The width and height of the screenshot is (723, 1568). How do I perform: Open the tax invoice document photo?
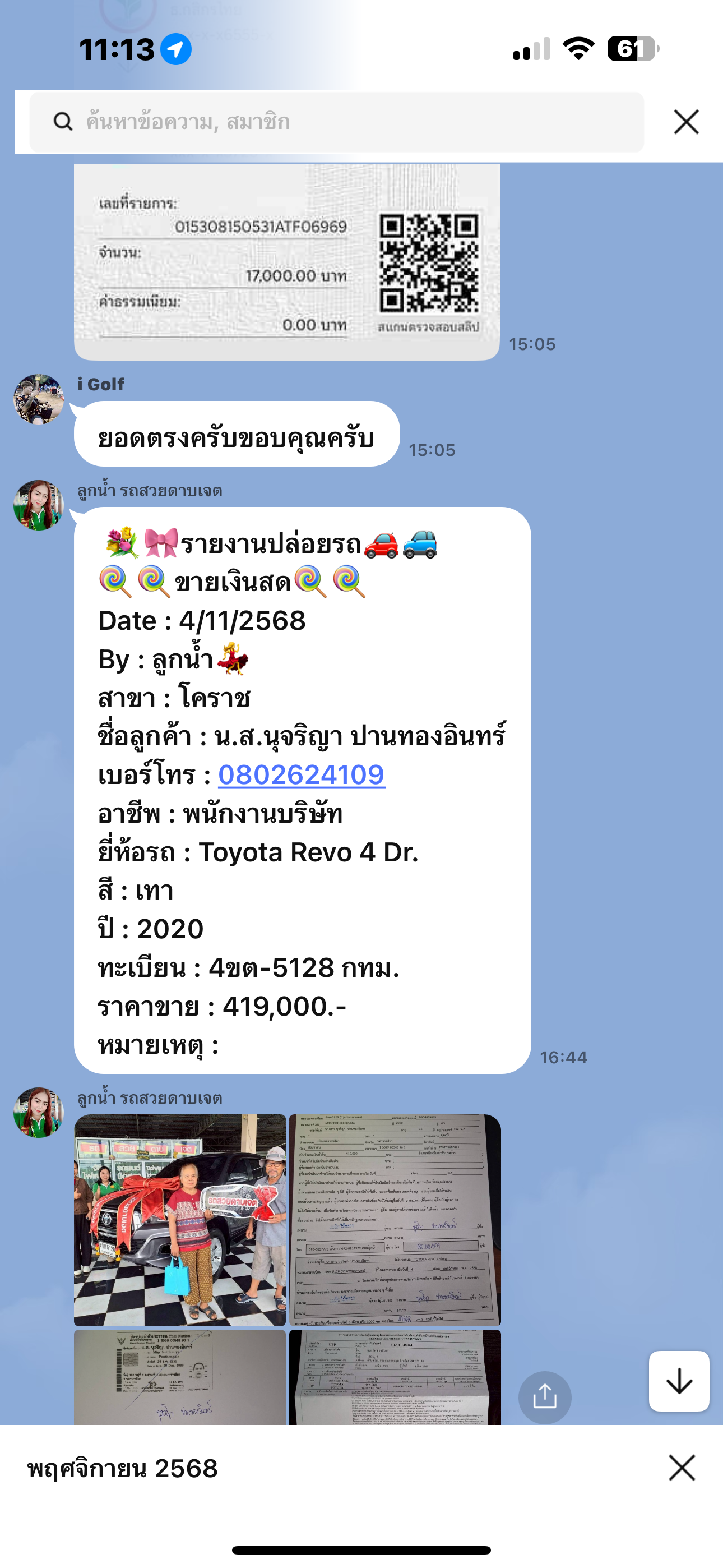(x=395, y=1377)
